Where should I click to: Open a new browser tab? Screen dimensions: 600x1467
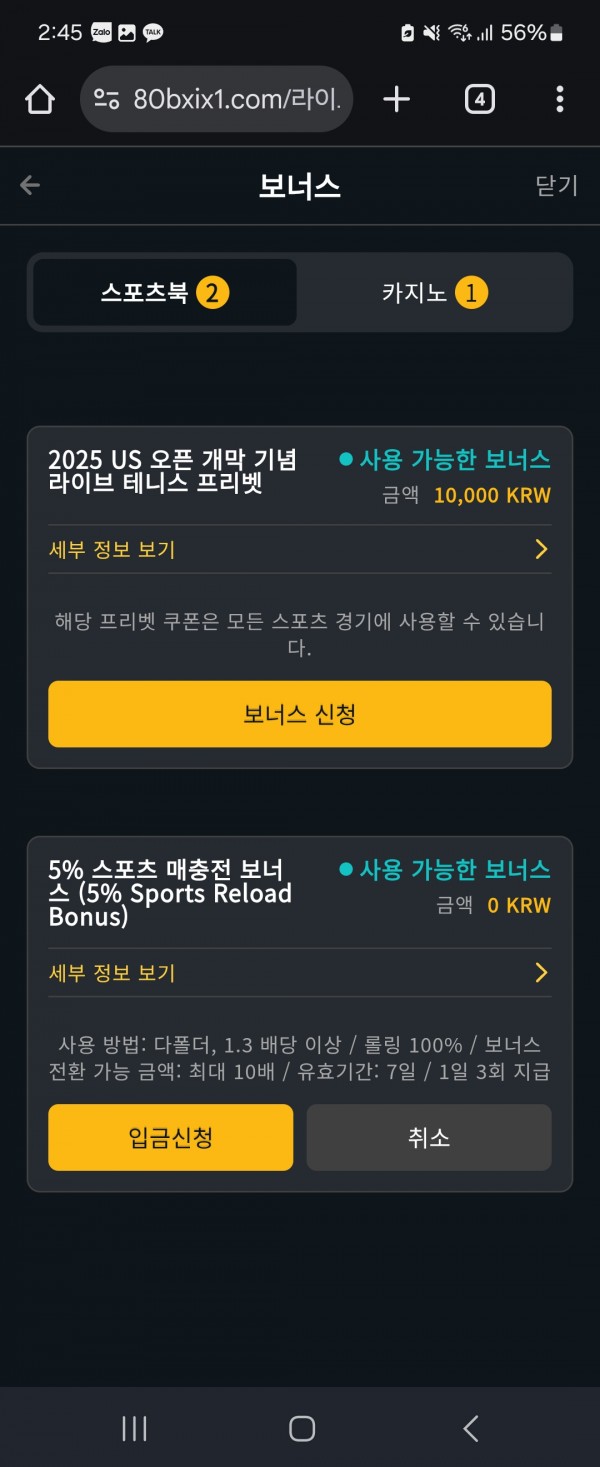[396, 99]
